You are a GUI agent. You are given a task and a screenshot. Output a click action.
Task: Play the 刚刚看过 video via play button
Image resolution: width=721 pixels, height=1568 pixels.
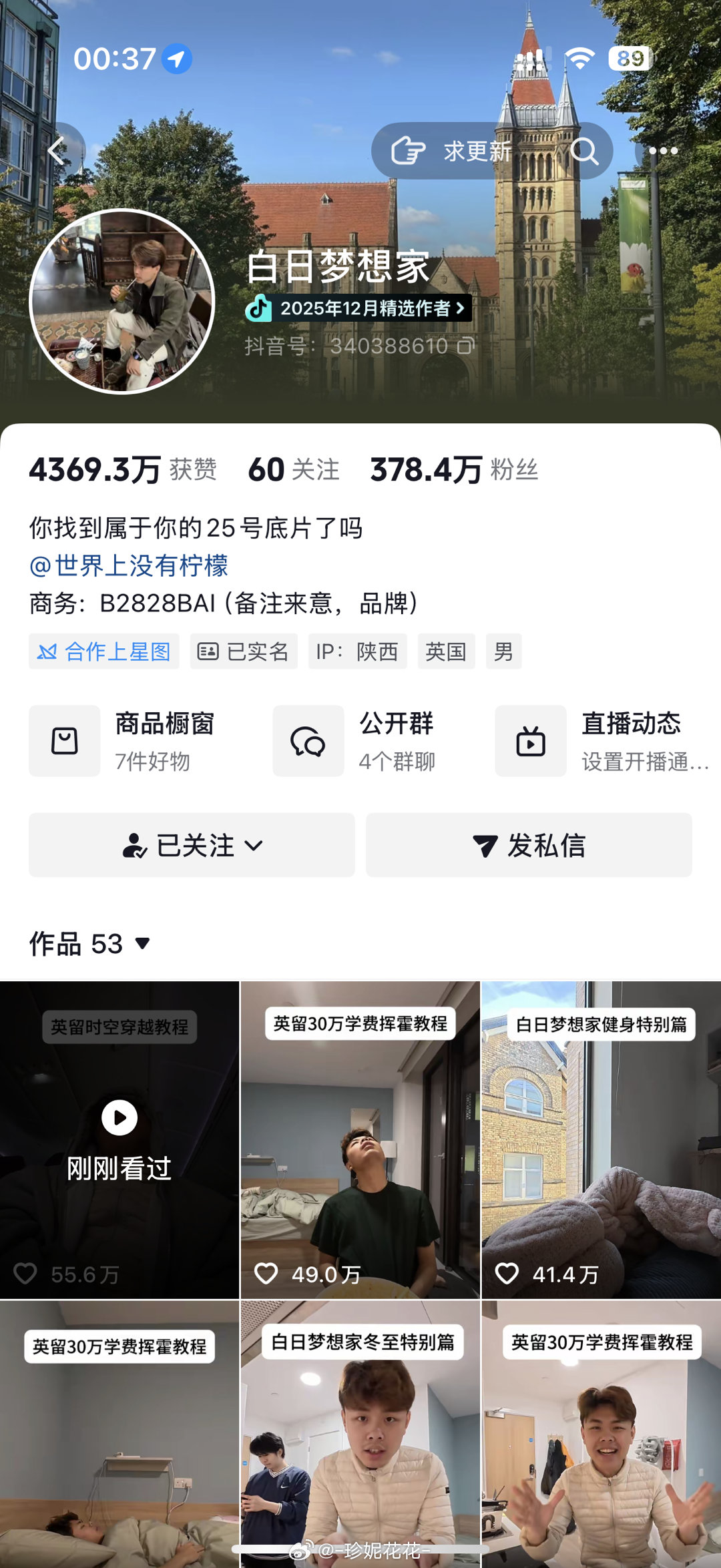[x=119, y=1117]
